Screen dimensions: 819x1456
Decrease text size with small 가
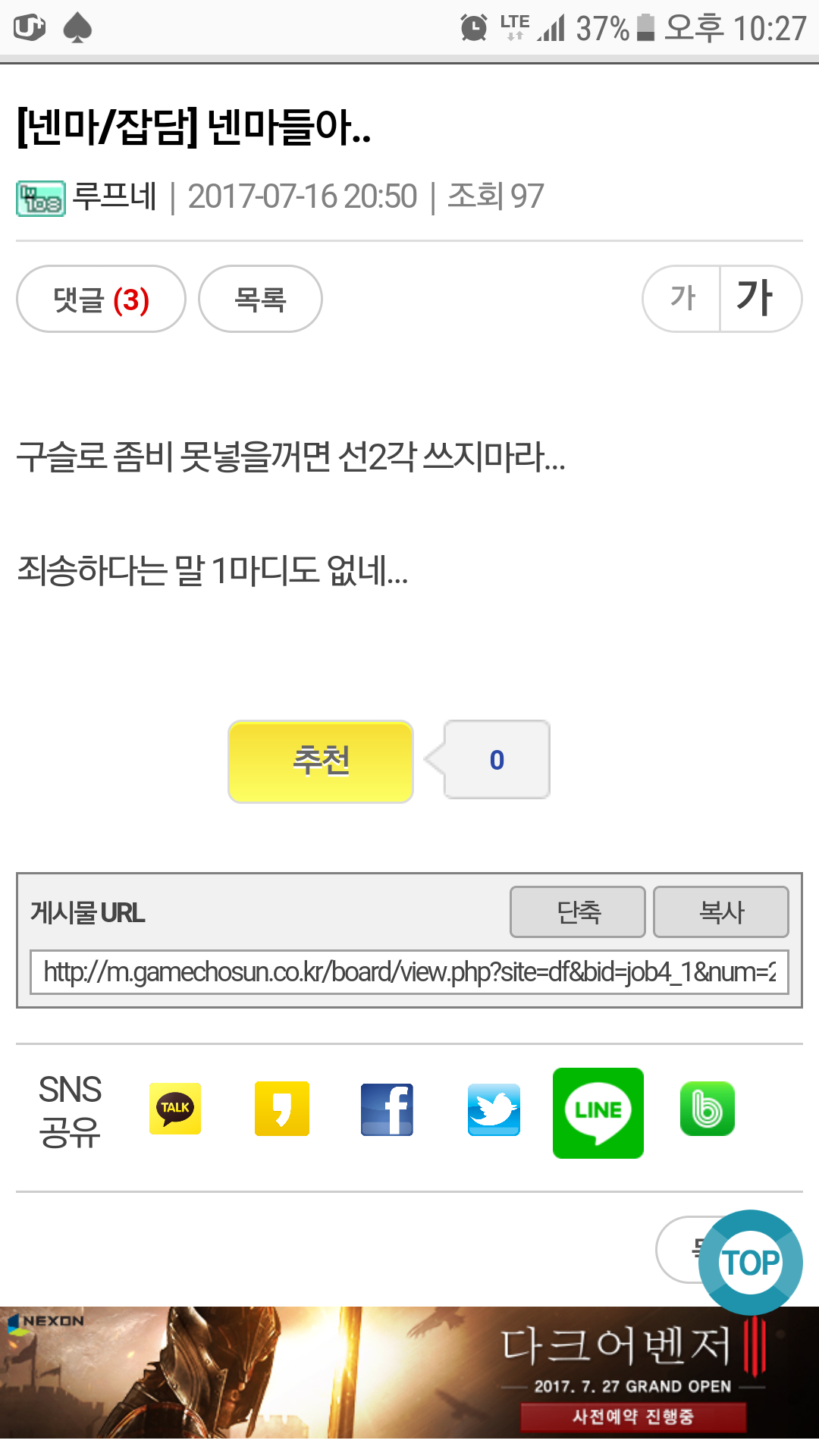click(682, 298)
